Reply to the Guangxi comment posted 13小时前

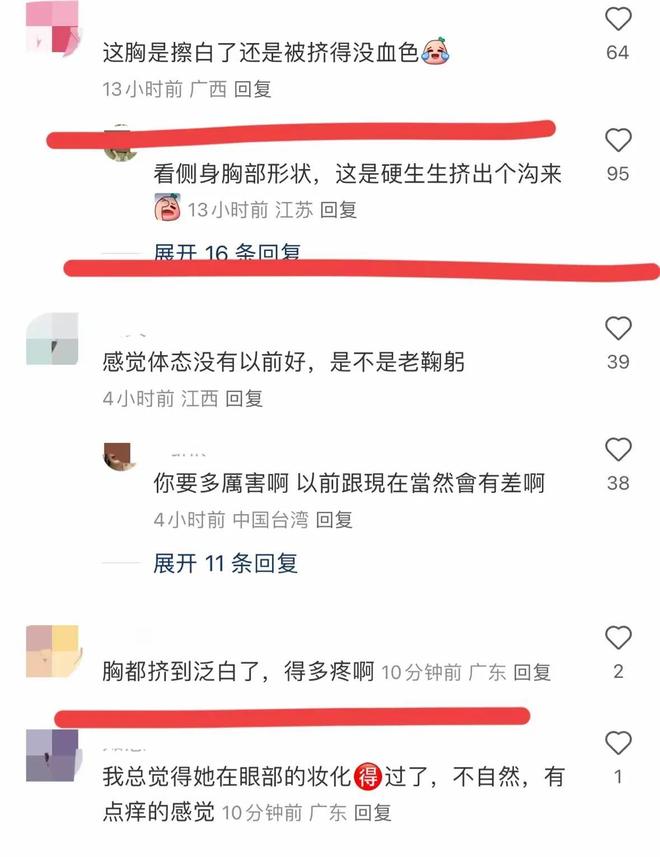click(x=253, y=89)
